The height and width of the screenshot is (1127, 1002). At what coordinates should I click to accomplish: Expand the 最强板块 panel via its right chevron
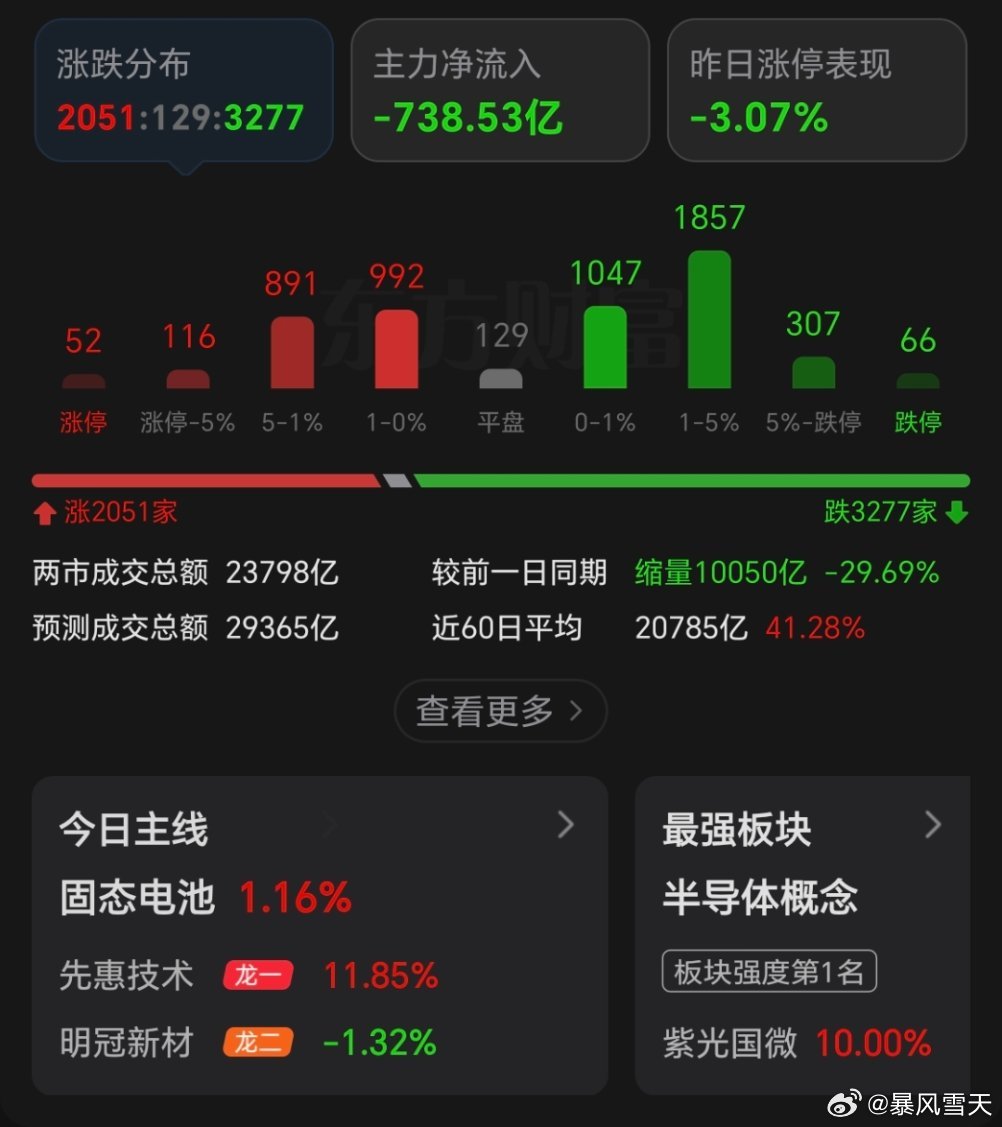pyautogui.click(x=933, y=825)
